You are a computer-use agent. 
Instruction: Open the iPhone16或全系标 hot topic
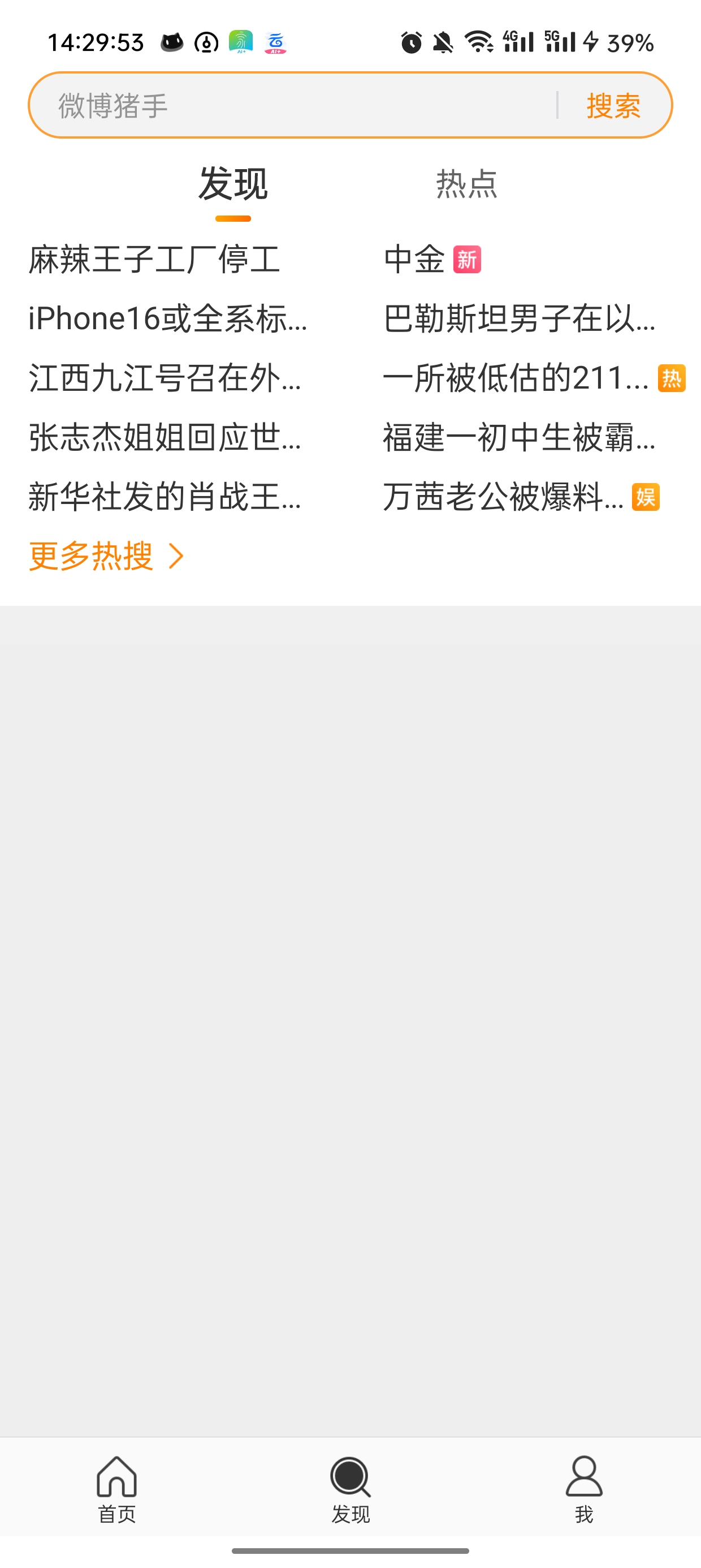coord(168,319)
